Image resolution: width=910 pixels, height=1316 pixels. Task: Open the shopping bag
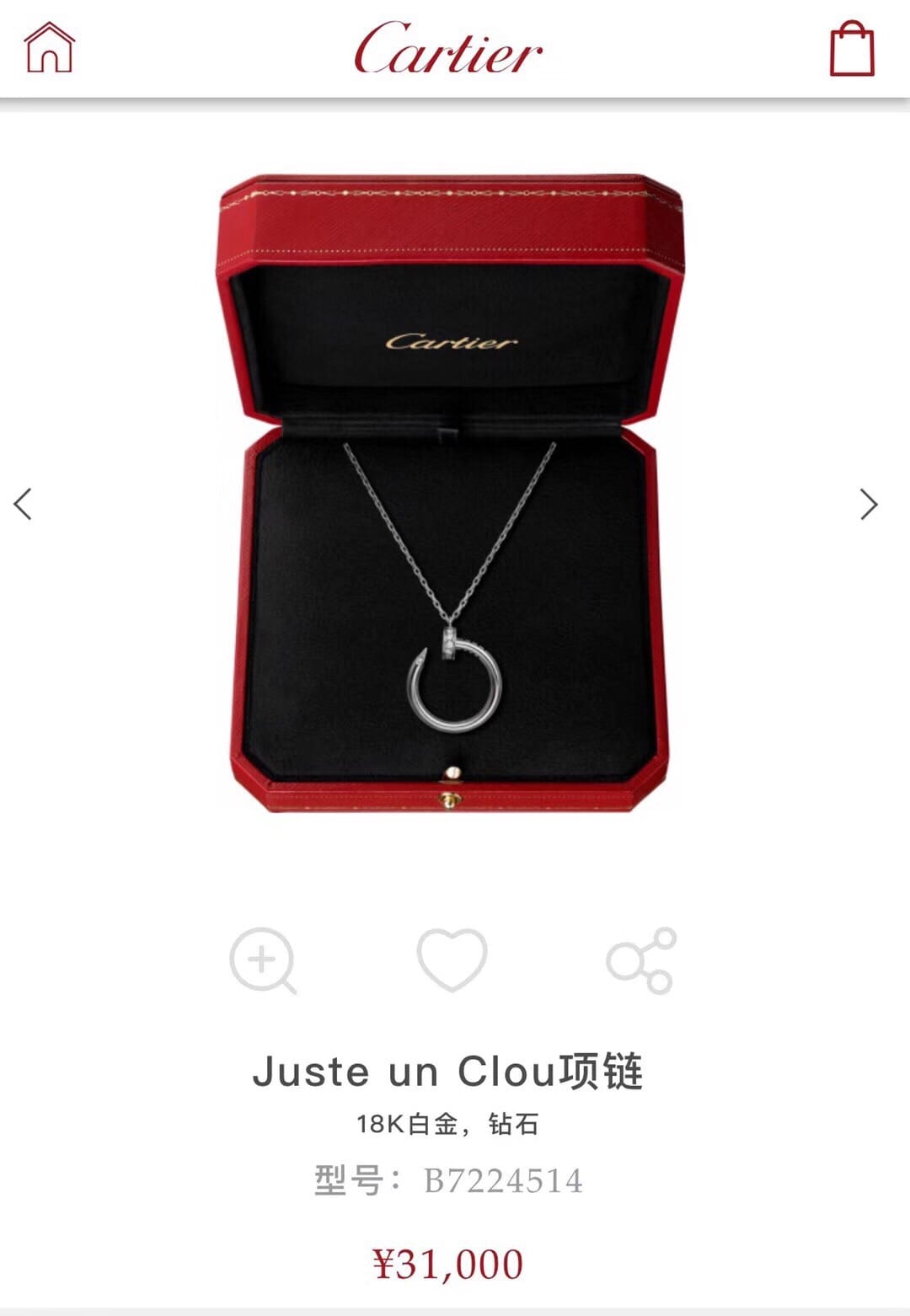[852, 49]
